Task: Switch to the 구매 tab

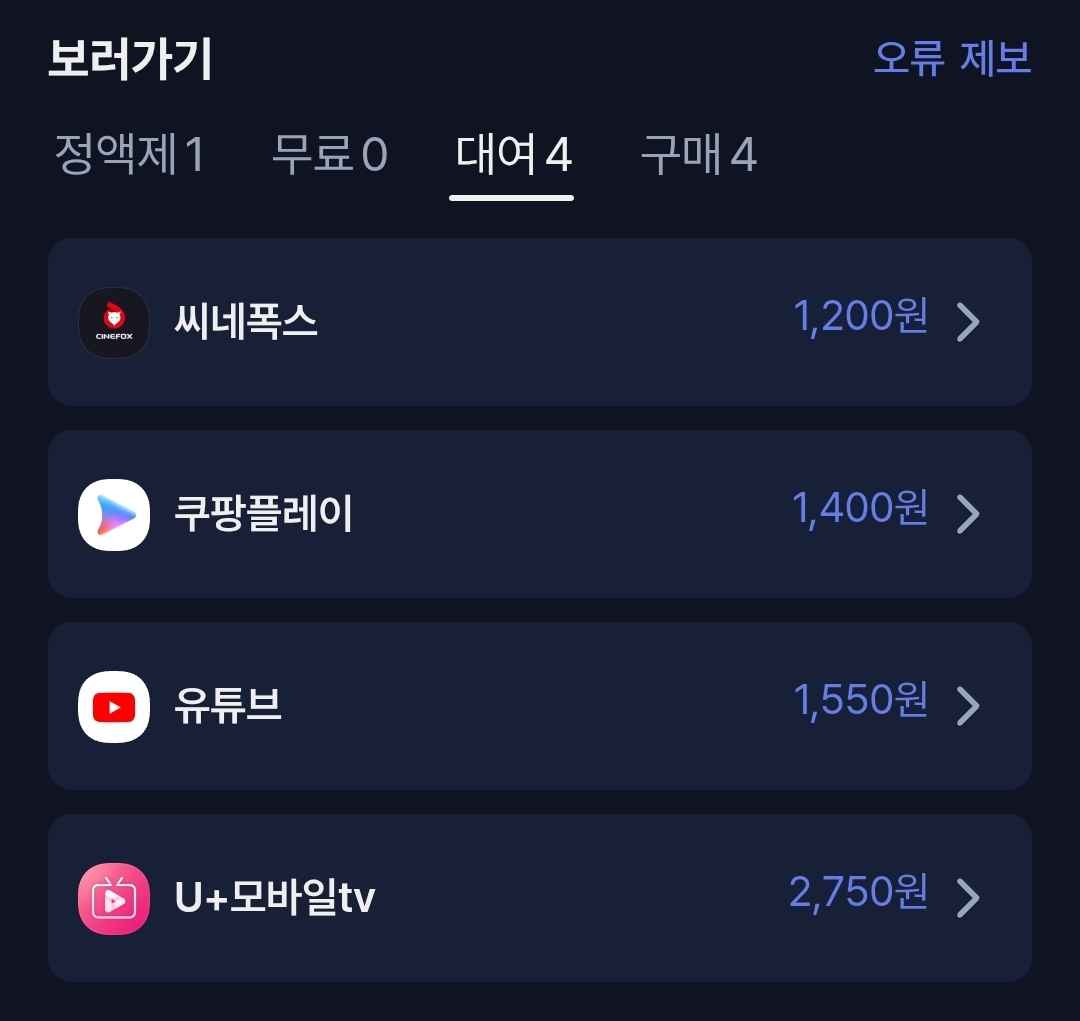Action: click(x=698, y=155)
